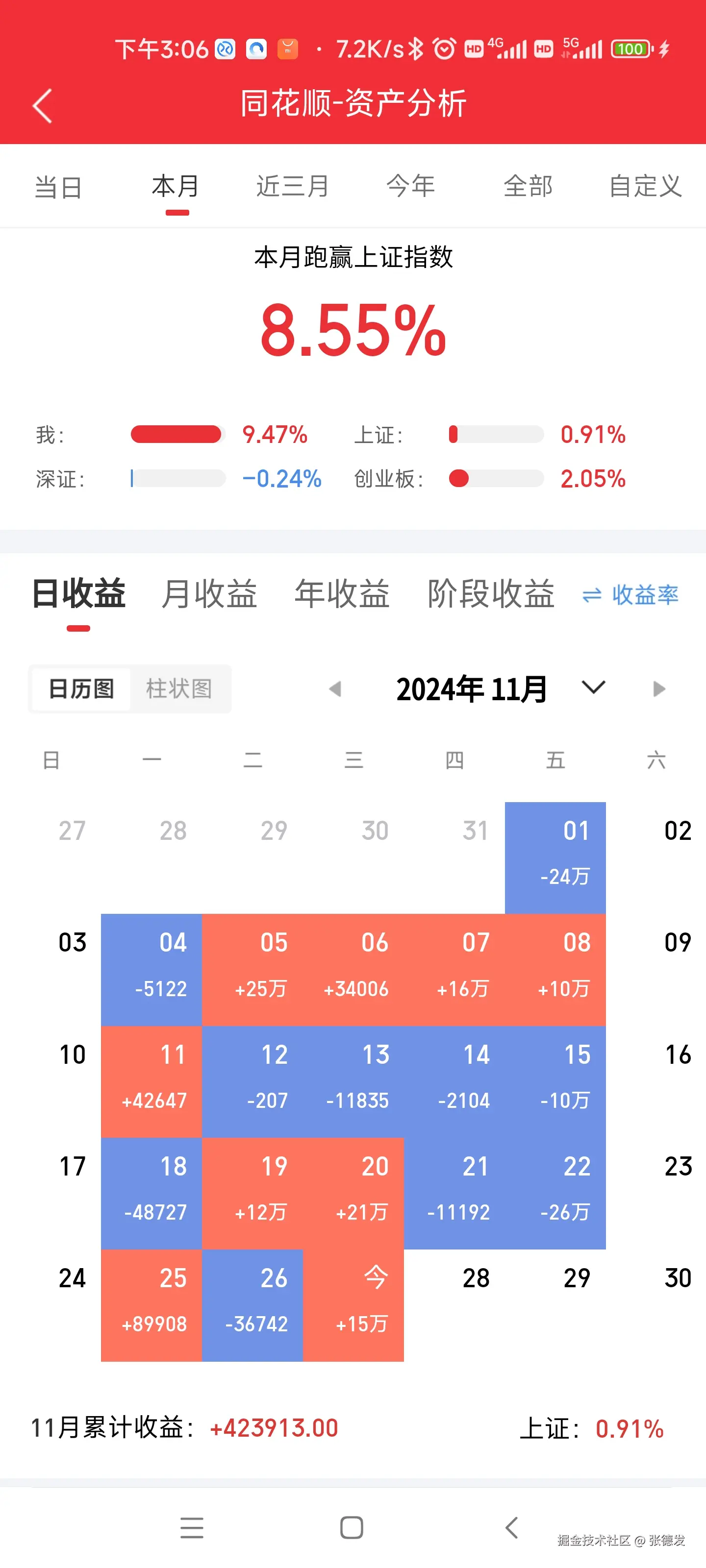Select the 阶段收益 tab
The width and height of the screenshot is (706, 1568).
pyautogui.click(x=490, y=594)
